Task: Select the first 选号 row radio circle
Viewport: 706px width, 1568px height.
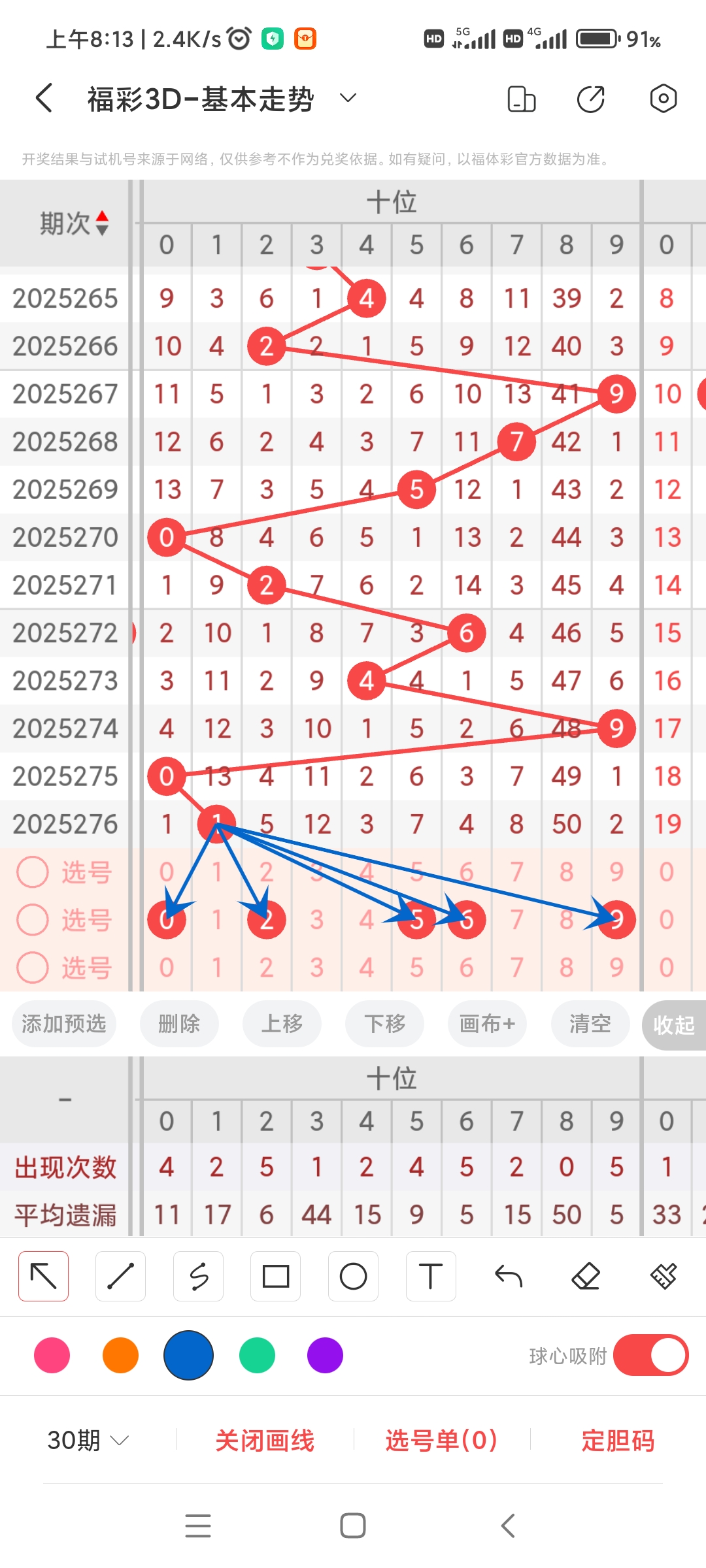Action: 33,872
